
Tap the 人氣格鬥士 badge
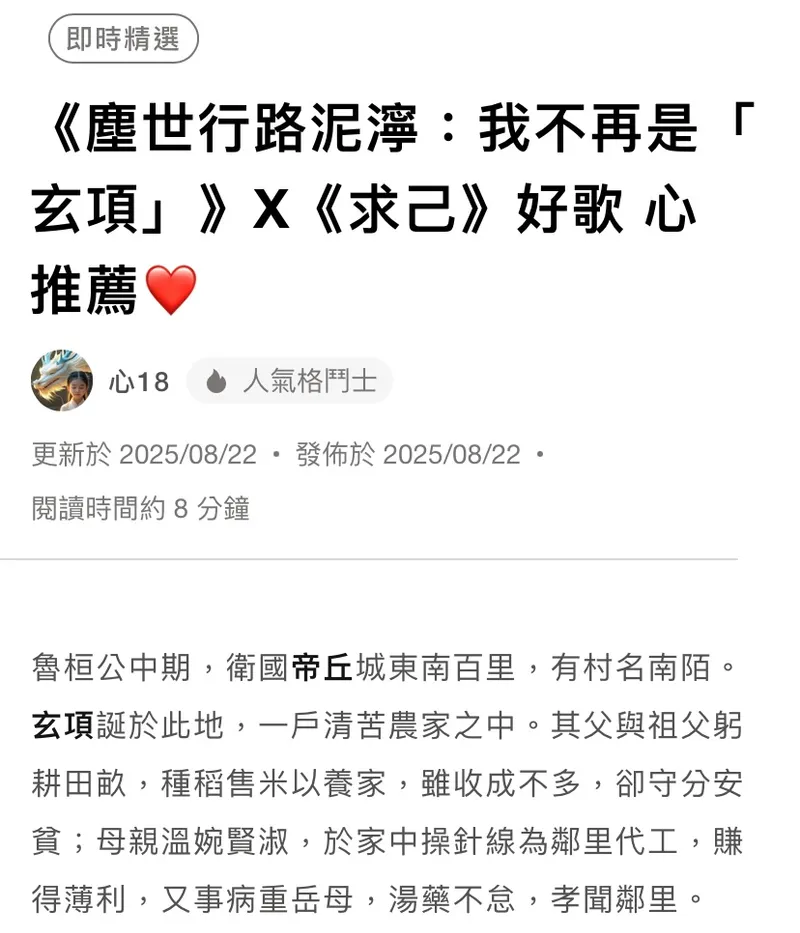coord(290,381)
